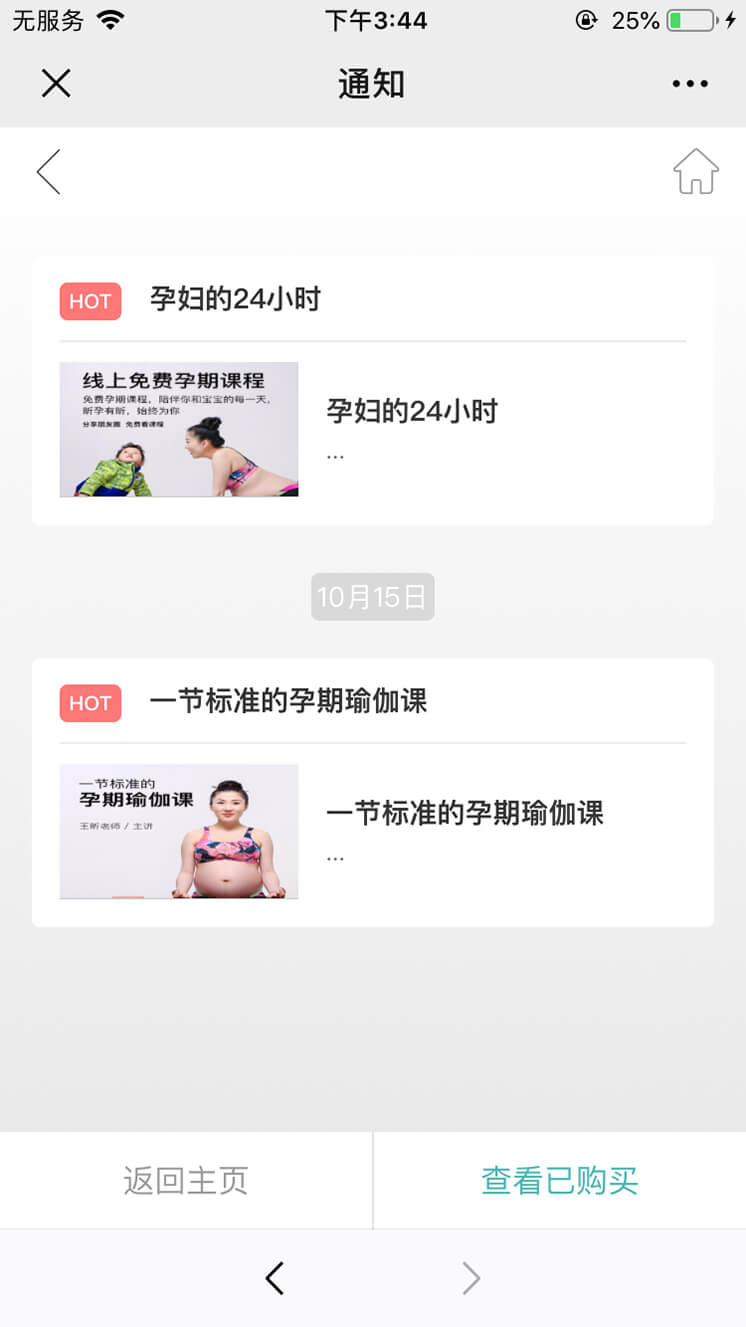Open the three-dot overflow menu

tap(690, 84)
